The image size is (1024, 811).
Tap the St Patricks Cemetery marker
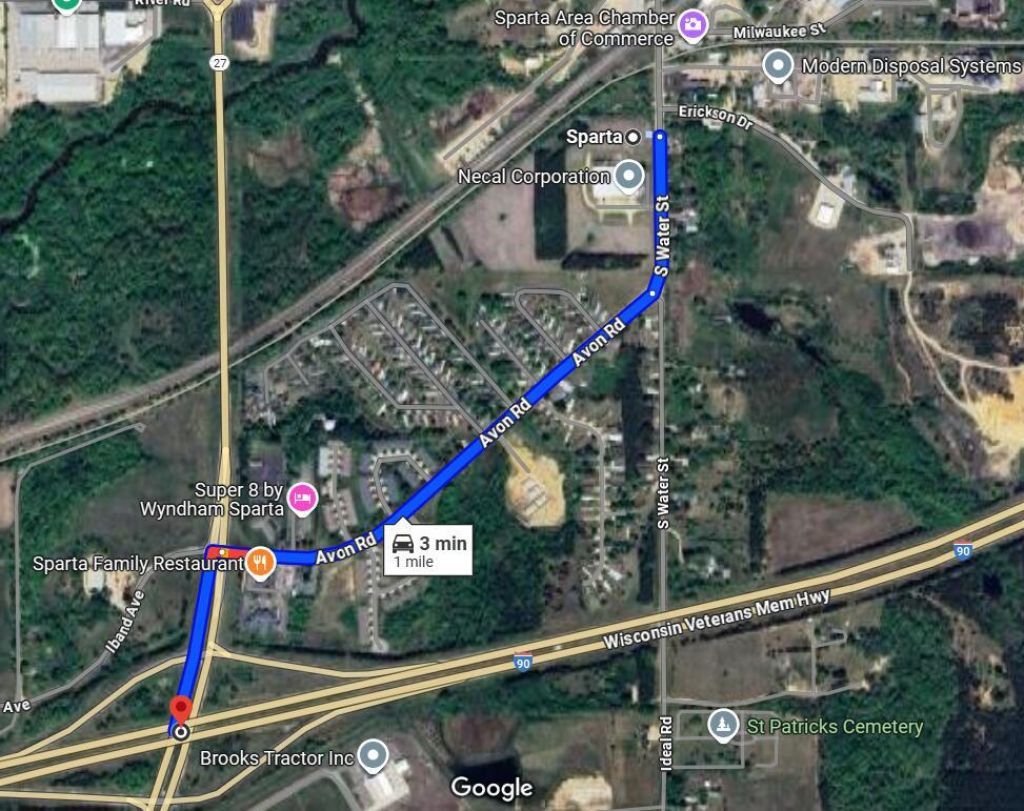coord(719,726)
